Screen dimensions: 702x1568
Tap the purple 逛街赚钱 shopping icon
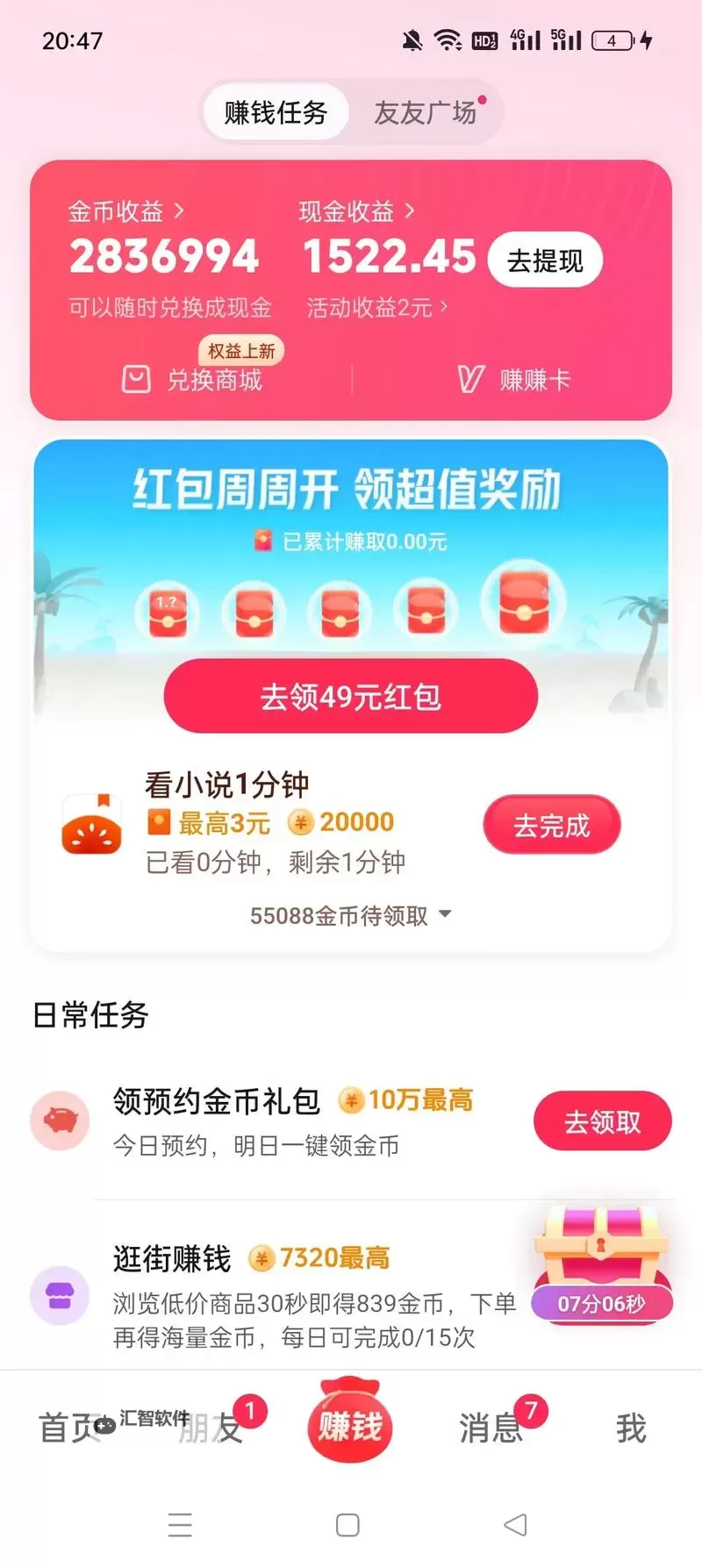[x=58, y=1294]
